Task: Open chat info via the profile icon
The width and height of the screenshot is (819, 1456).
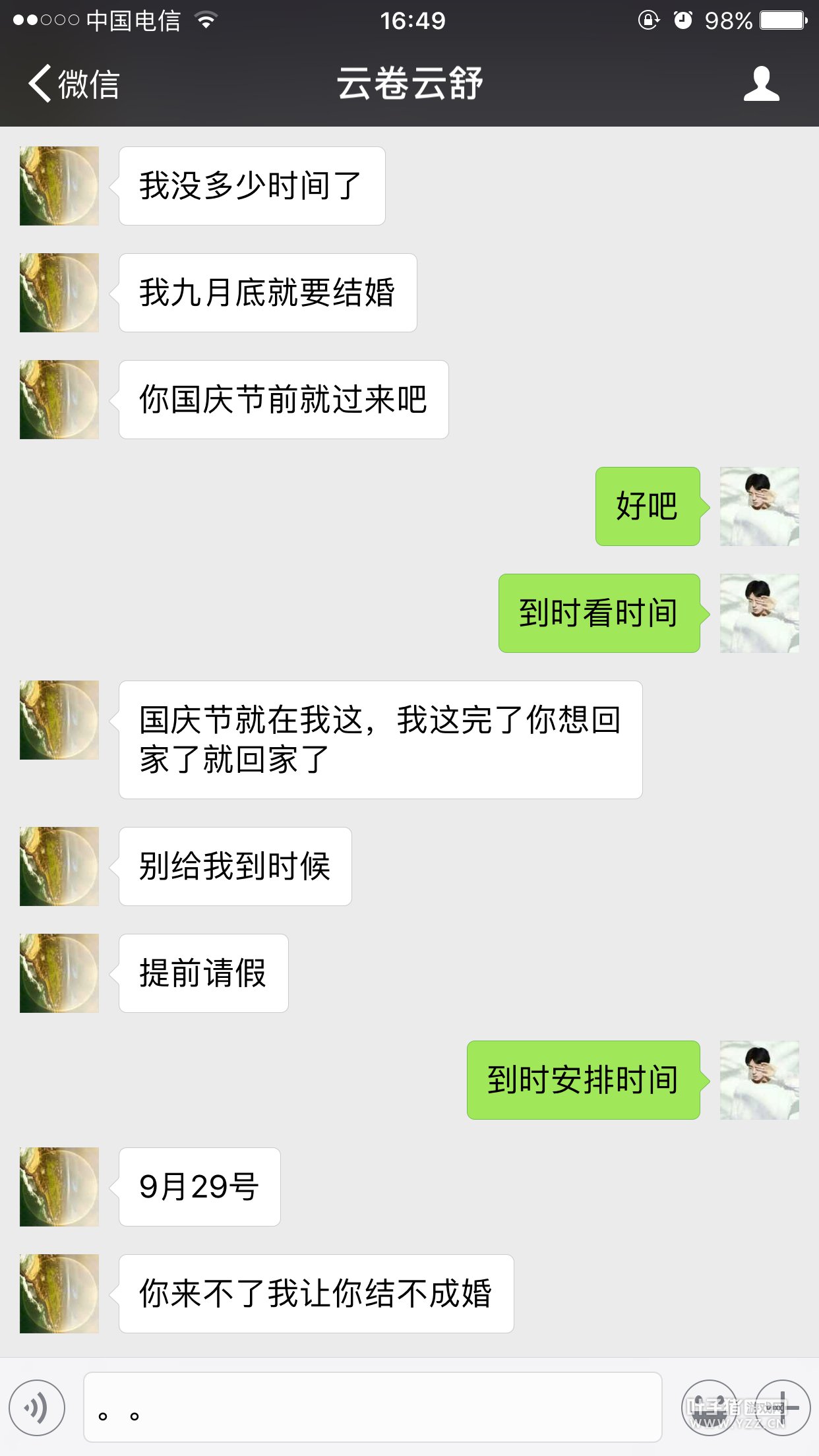Action: [762, 84]
